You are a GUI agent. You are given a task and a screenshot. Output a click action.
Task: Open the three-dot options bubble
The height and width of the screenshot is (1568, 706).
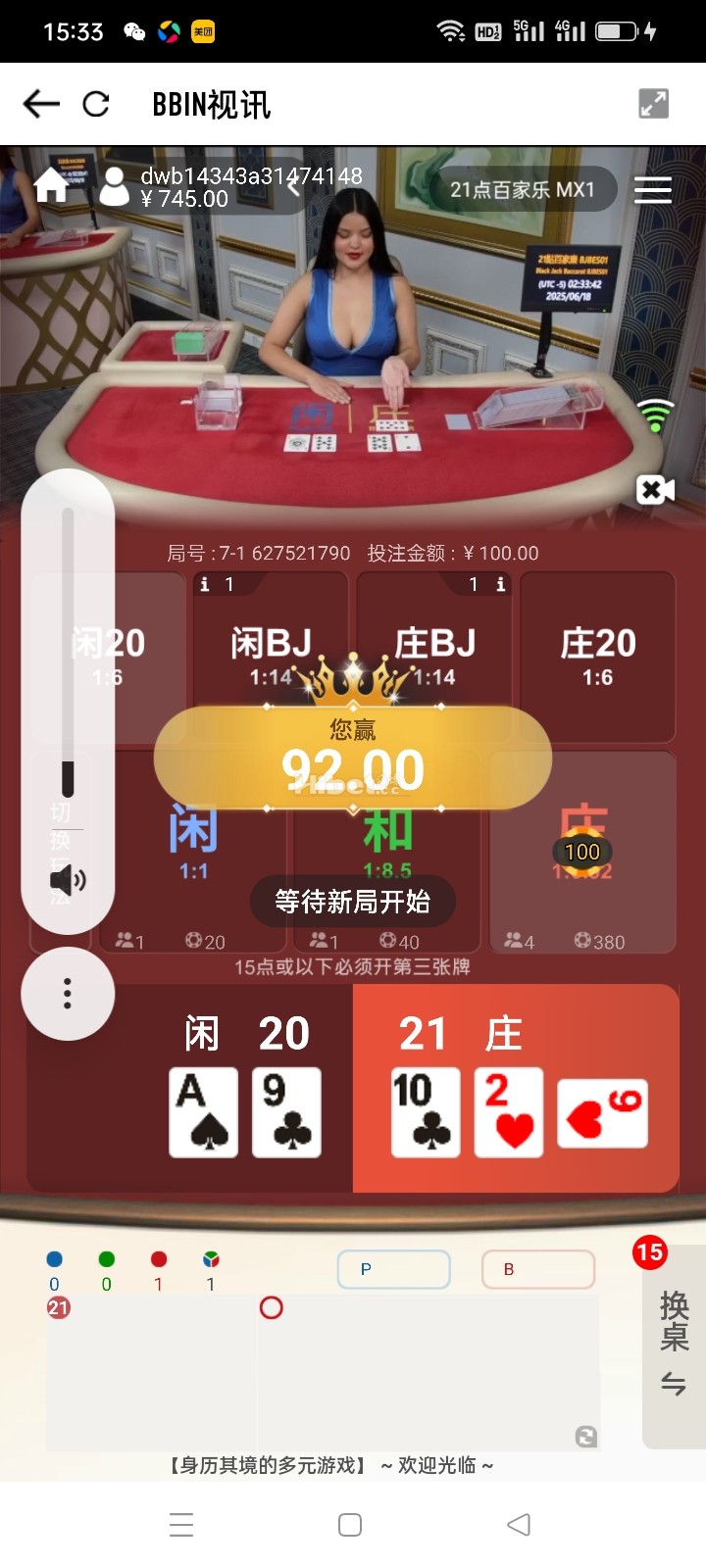(x=67, y=994)
